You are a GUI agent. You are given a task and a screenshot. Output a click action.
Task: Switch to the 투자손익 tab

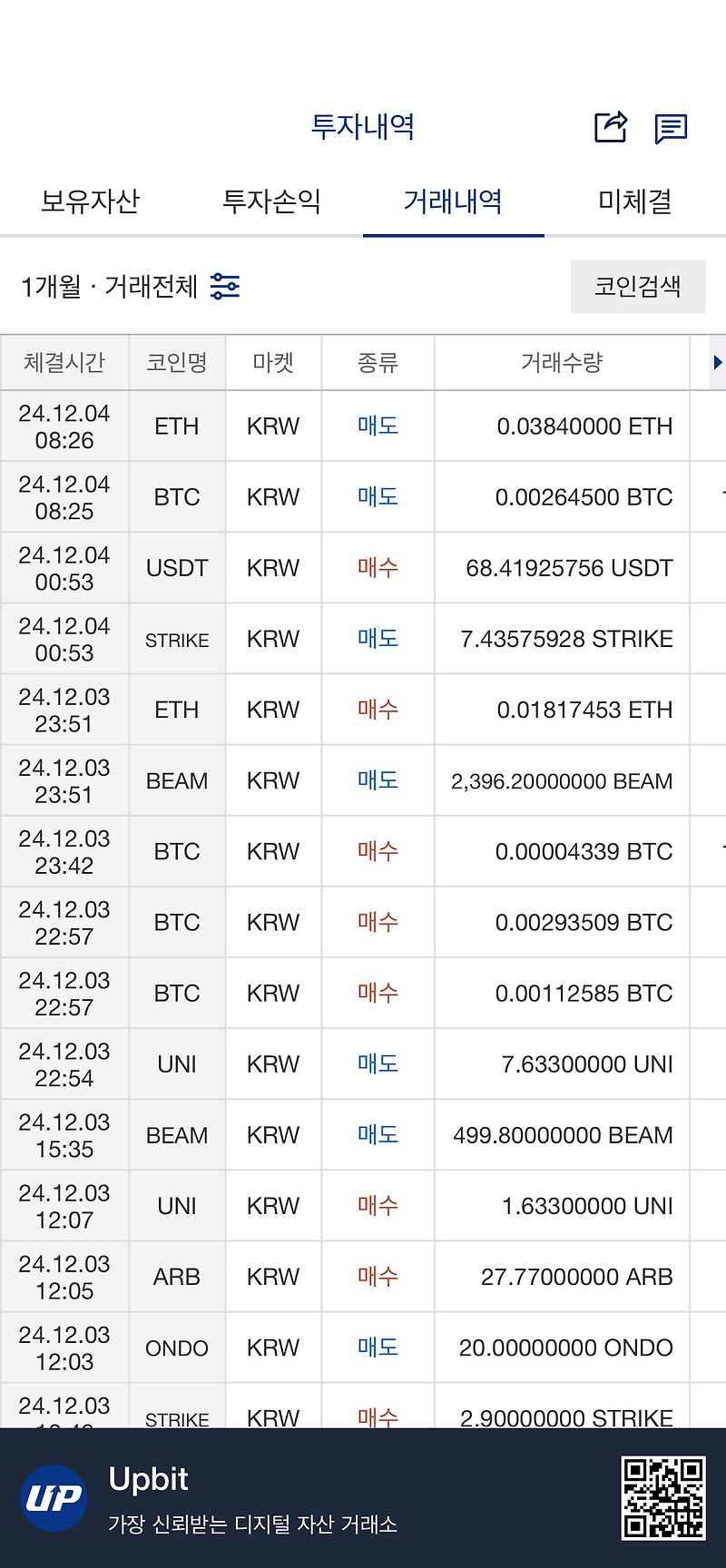(x=271, y=201)
